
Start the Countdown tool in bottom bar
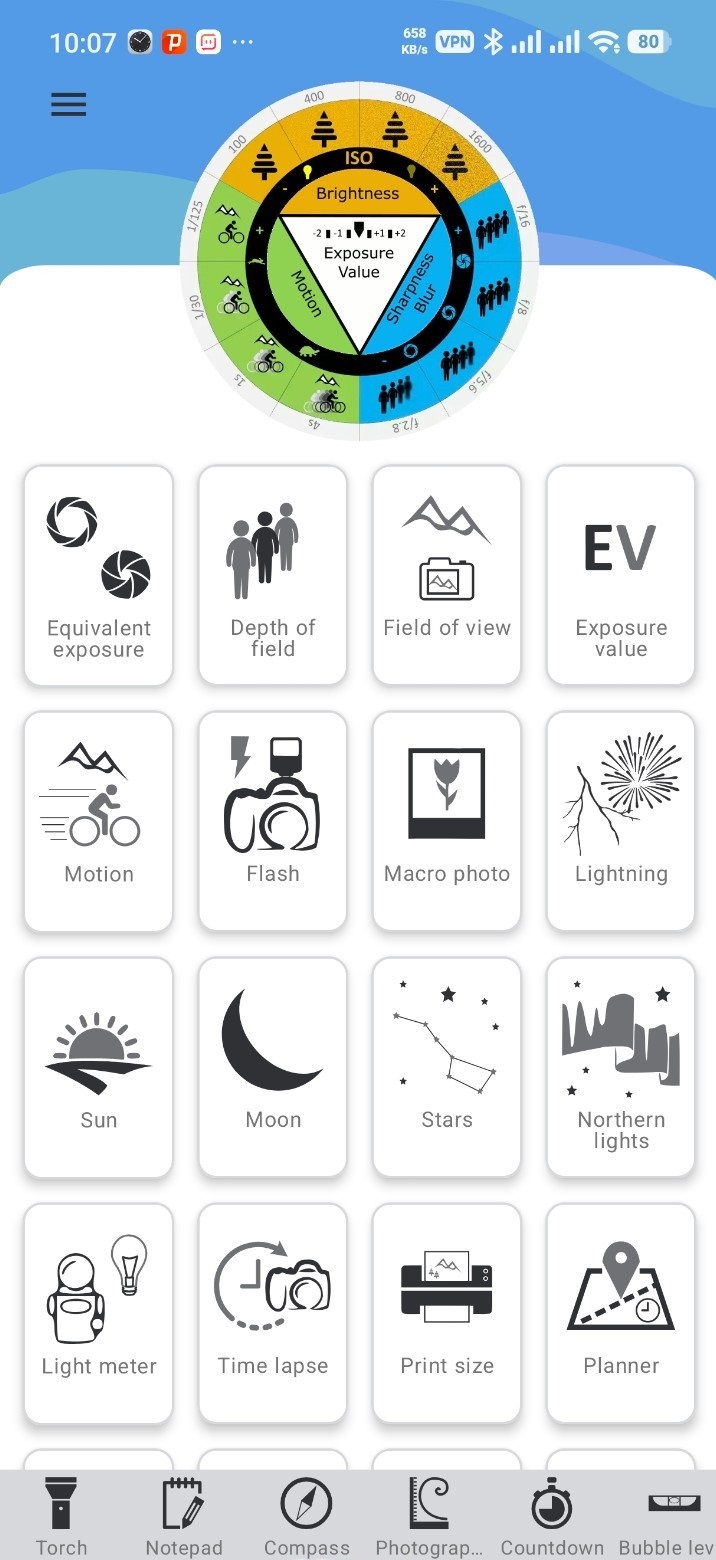(x=552, y=1517)
